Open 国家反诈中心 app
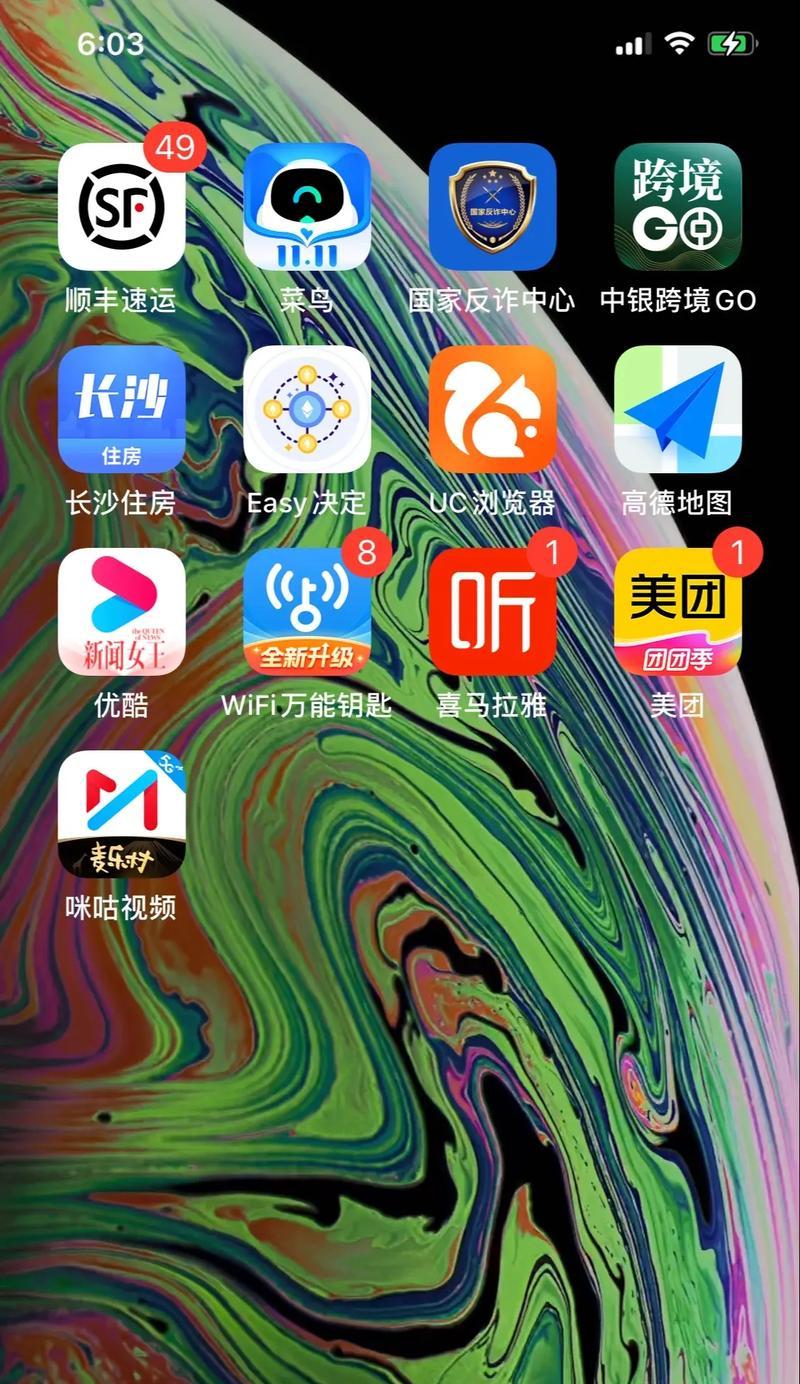 click(x=492, y=207)
